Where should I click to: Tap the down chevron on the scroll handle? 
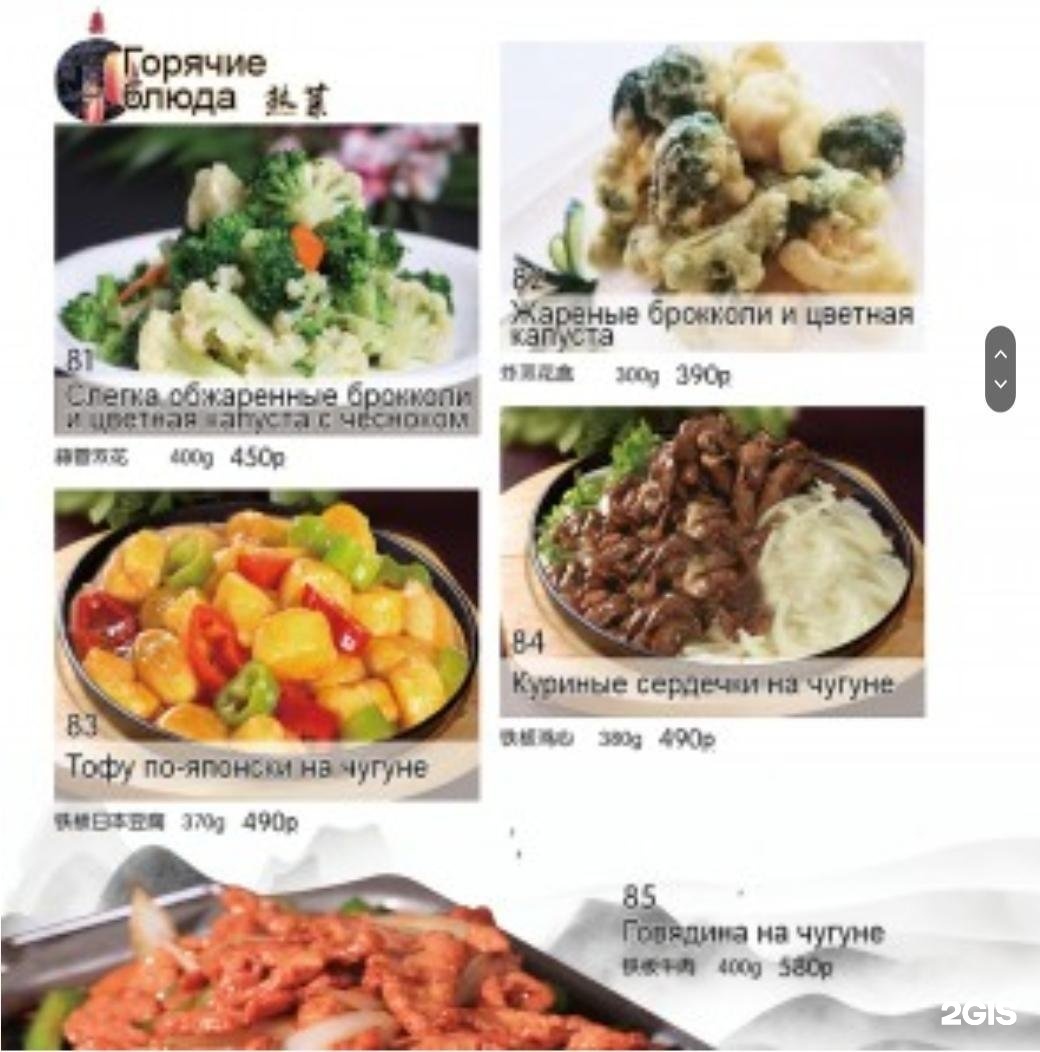coord(1000,384)
